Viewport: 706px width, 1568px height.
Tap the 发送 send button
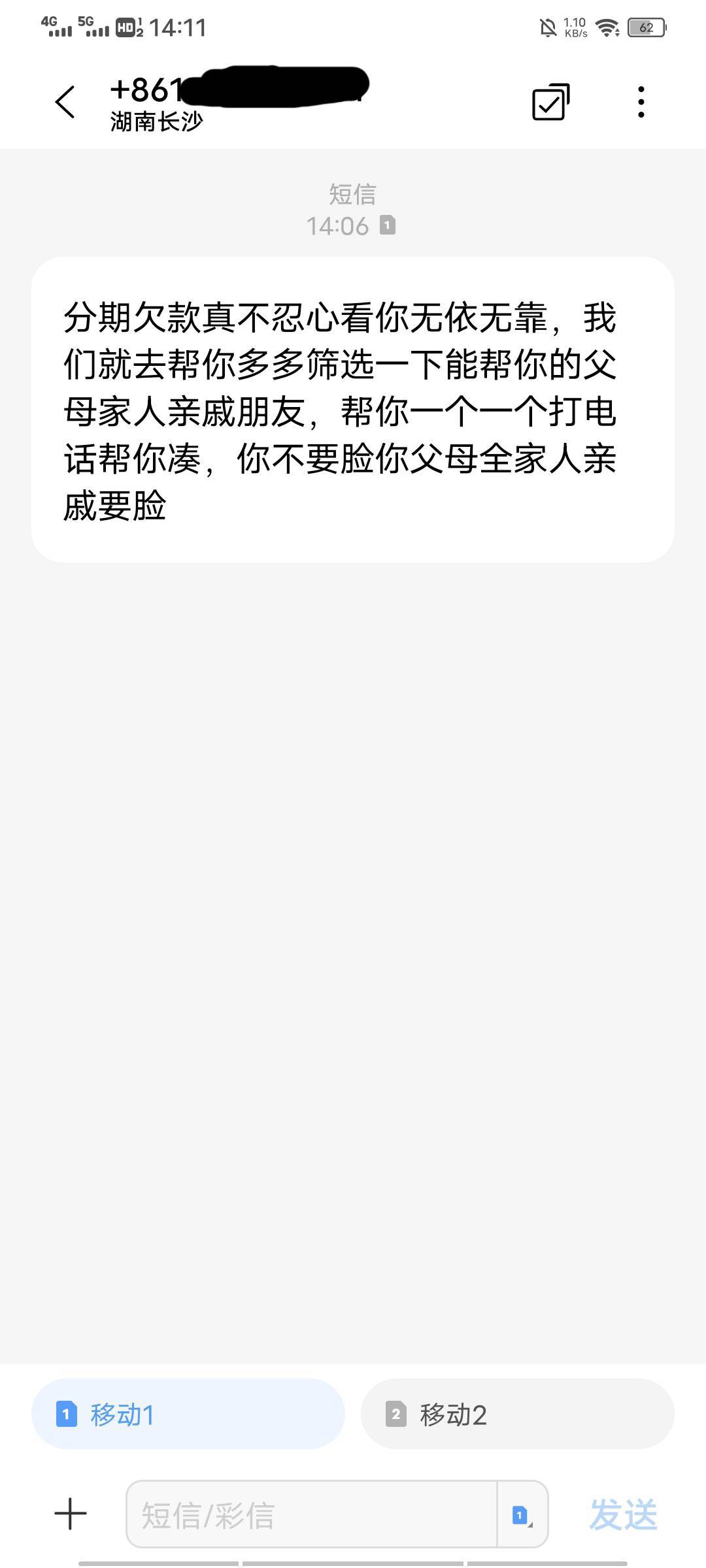click(623, 1514)
